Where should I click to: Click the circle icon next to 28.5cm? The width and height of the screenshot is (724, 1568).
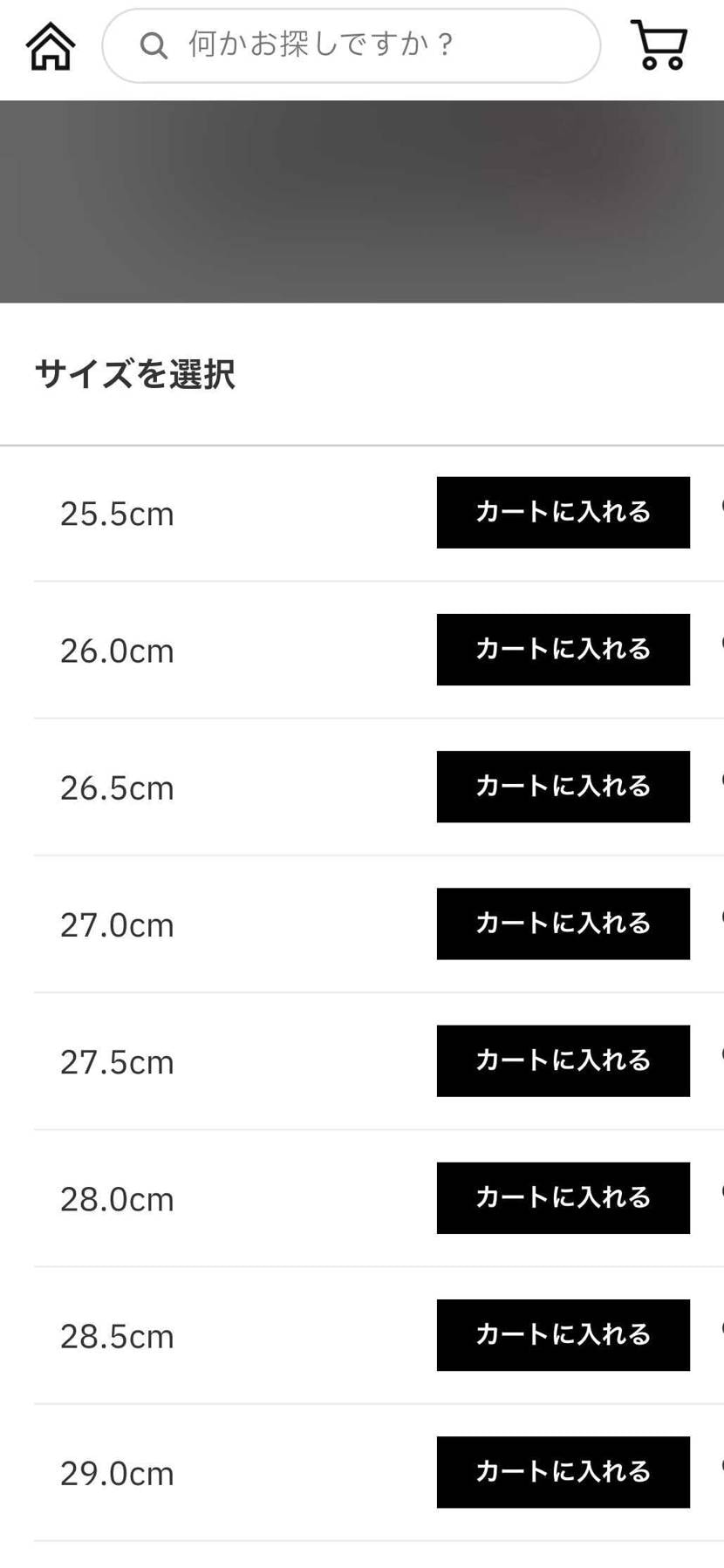pyautogui.click(x=721, y=1335)
